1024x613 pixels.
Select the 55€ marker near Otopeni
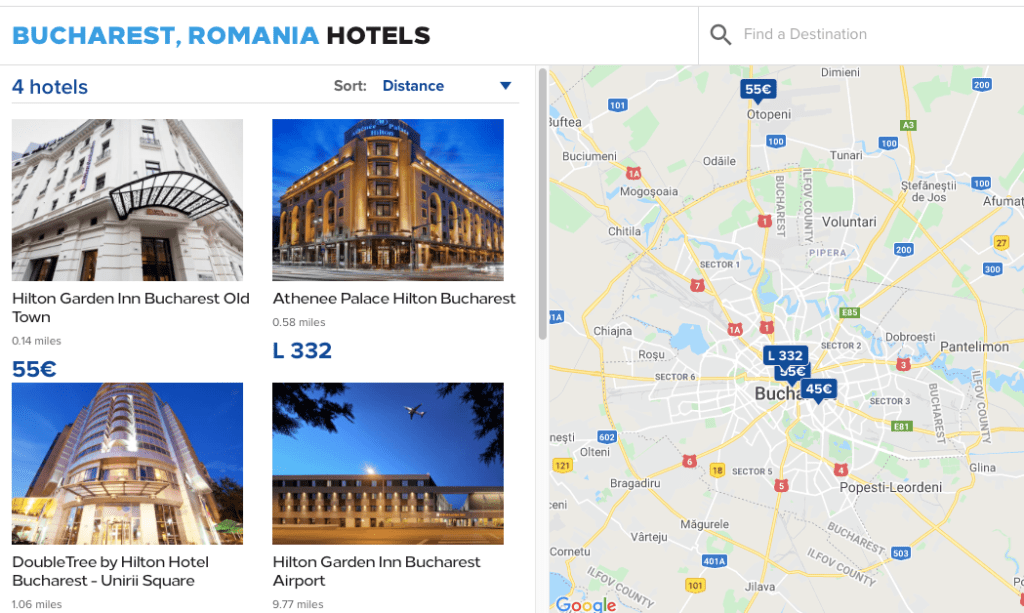click(759, 89)
